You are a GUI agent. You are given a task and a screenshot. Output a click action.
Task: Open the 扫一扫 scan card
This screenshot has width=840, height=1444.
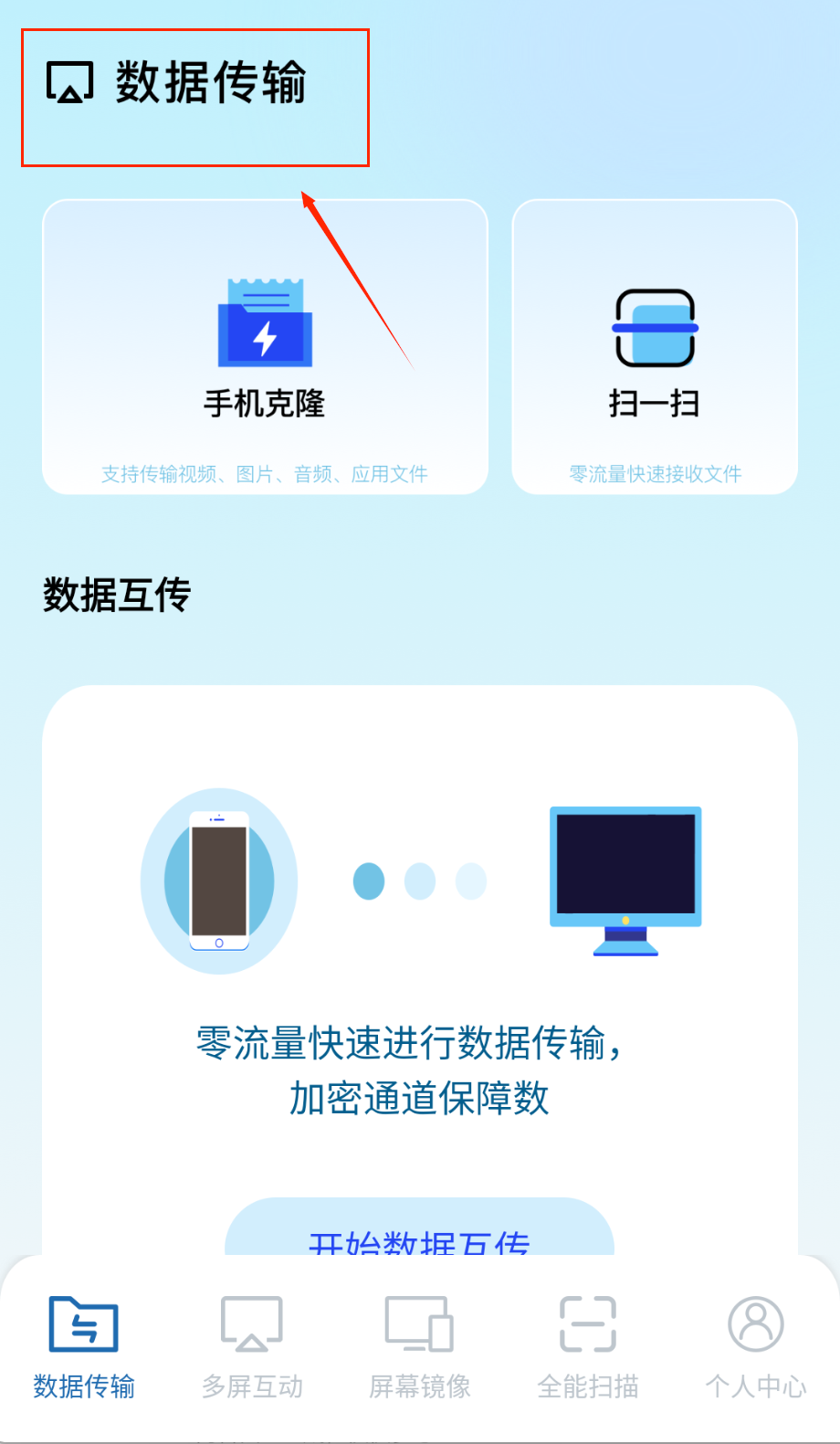pyautogui.click(x=655, y=347)
